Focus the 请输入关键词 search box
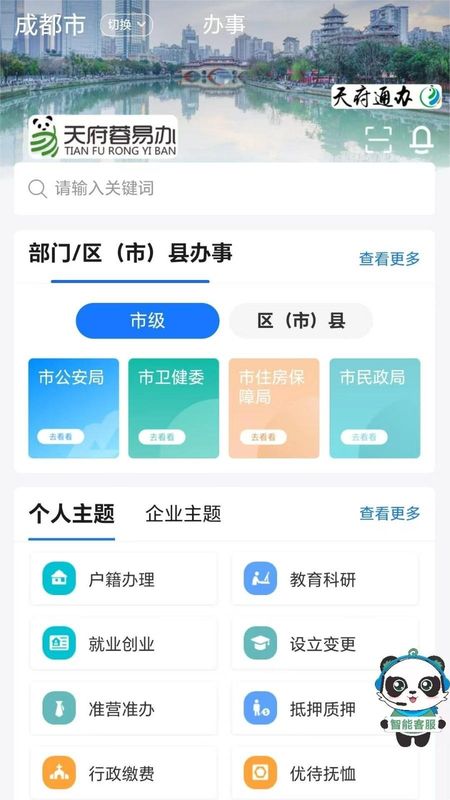 (x=224, y=188)
